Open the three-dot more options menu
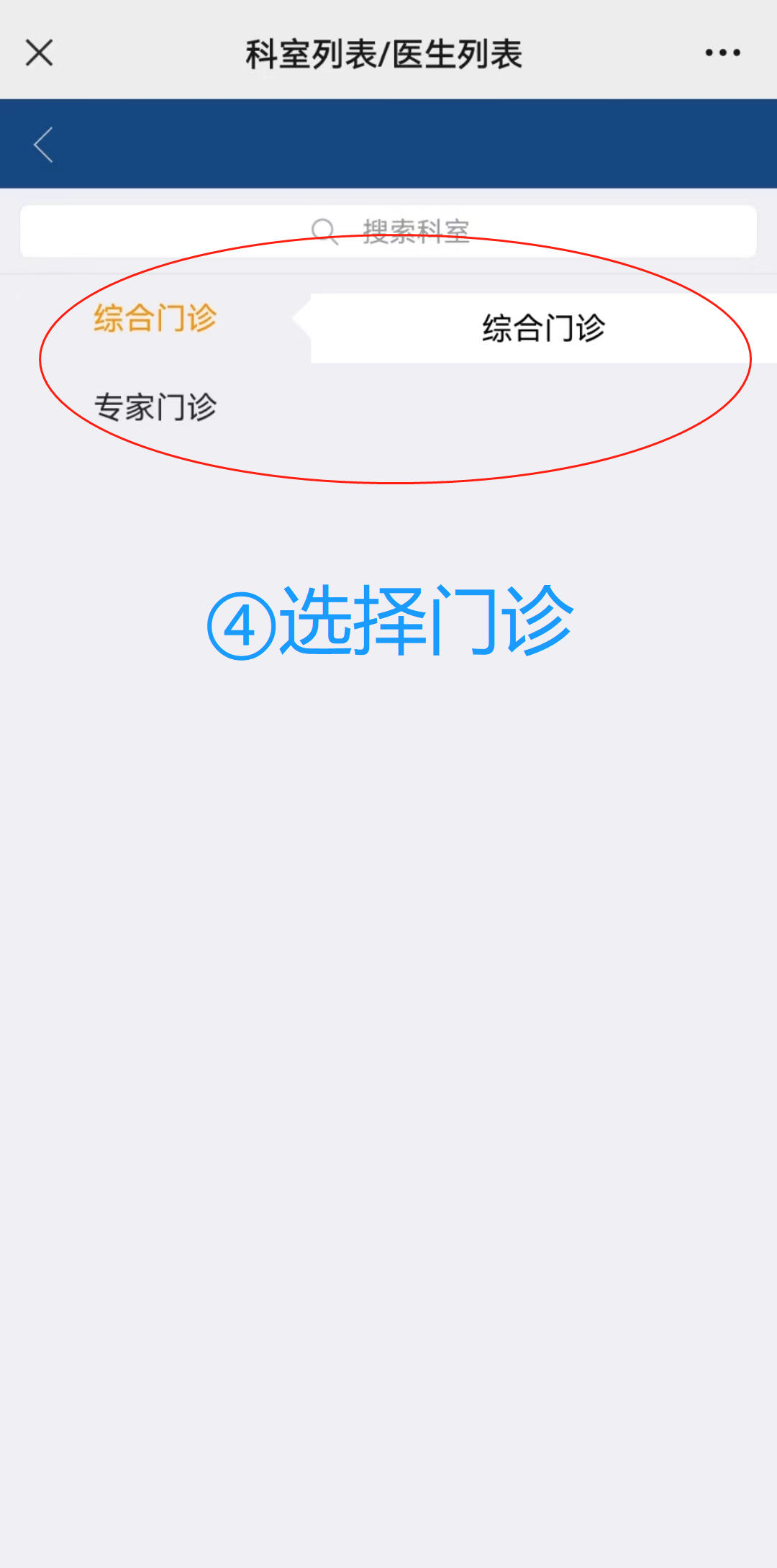Screen dimensions: 777x1568 pos(722,53)
